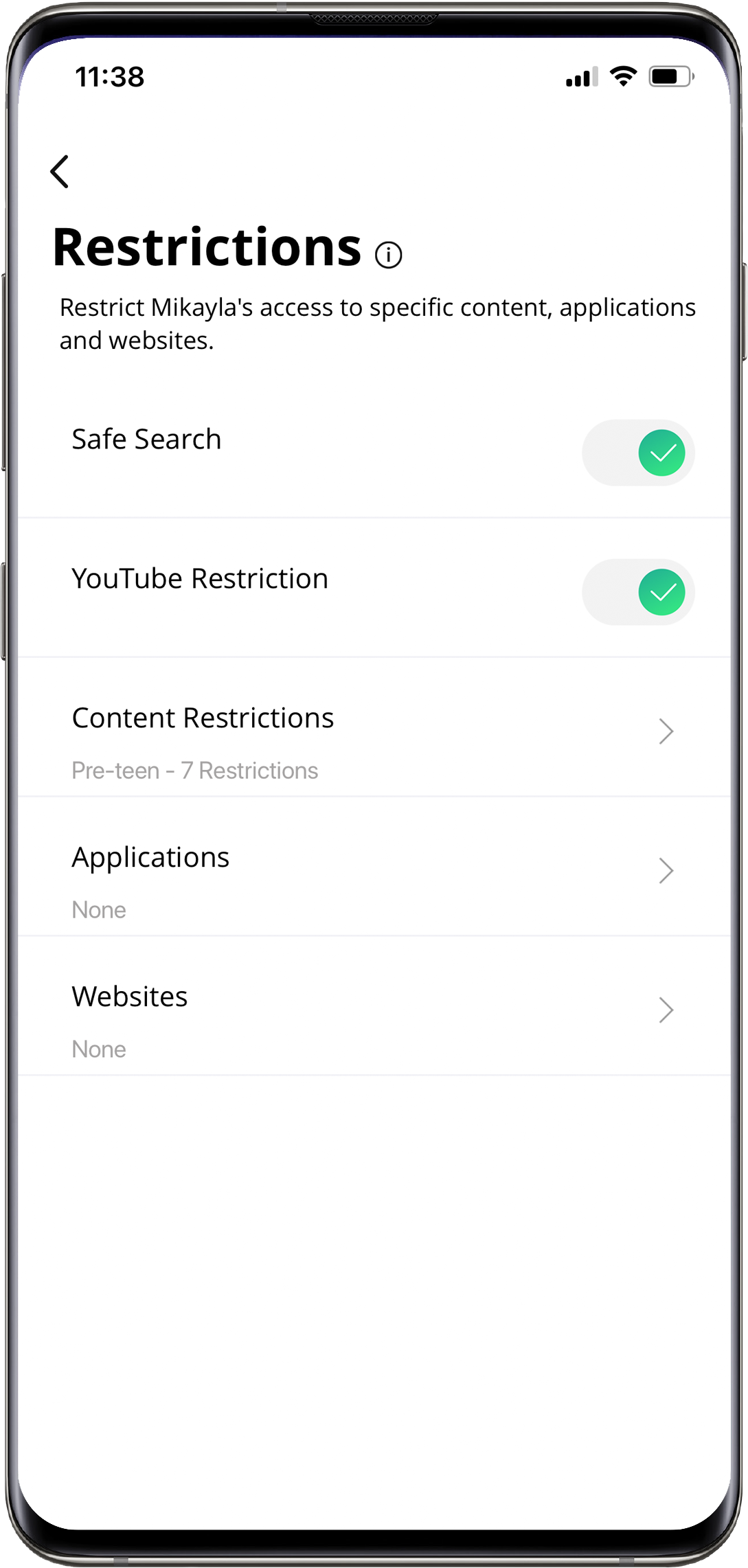Tap the clock showing 11:38
The height and width of the screenshot is (1568, 748).
tap(110, 77)
